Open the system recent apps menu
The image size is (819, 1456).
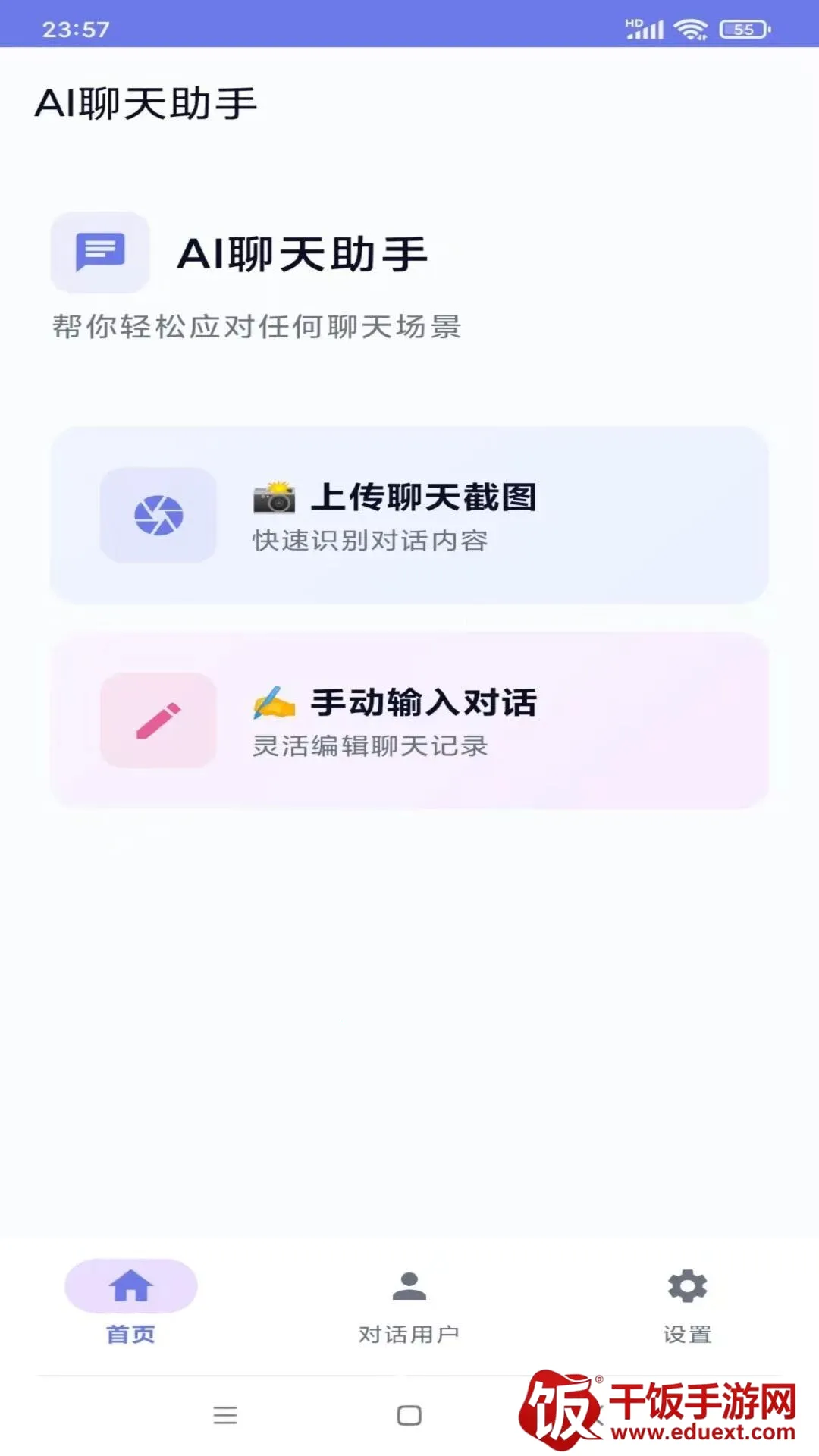pyautogui.click(x=225, y=1415)
